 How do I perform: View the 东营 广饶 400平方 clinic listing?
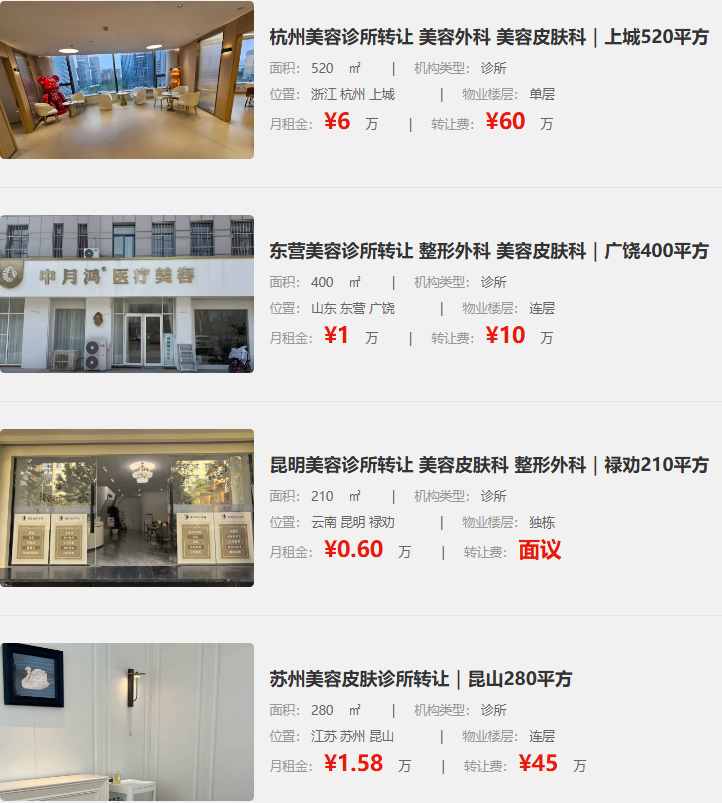click(x=489, y=251)
